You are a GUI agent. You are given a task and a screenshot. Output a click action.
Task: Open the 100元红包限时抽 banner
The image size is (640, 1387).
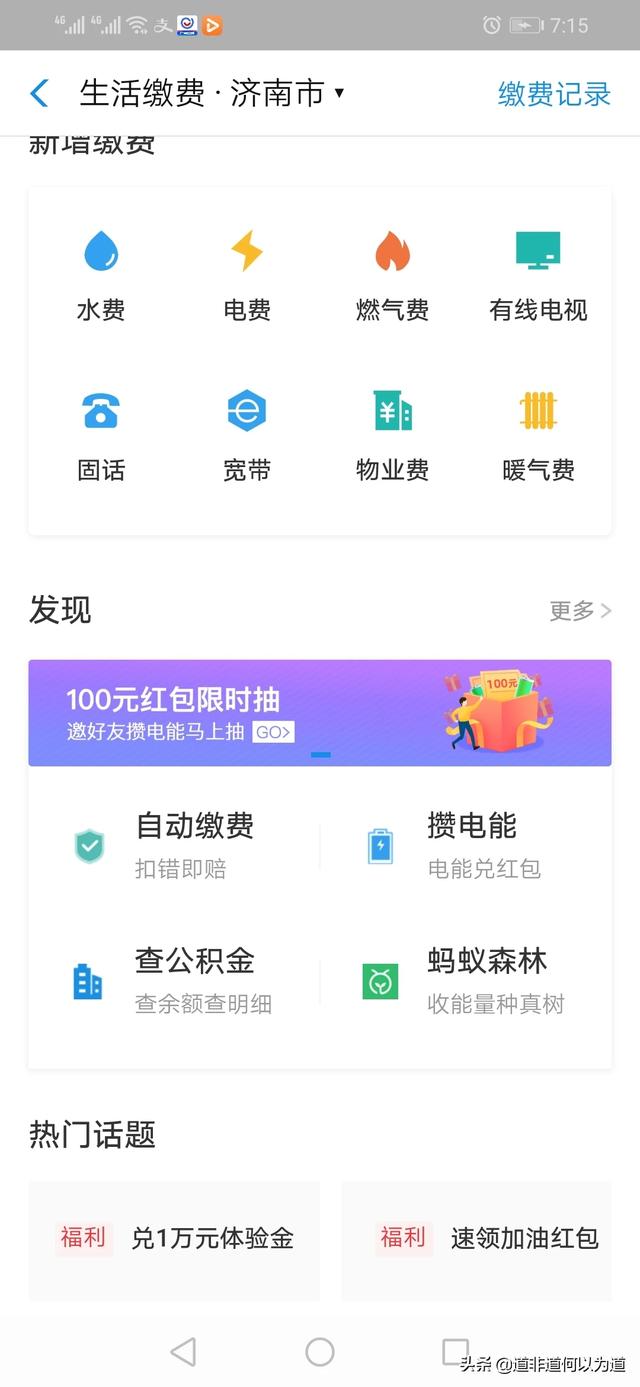pyautogui.click(x=320, y=713)
